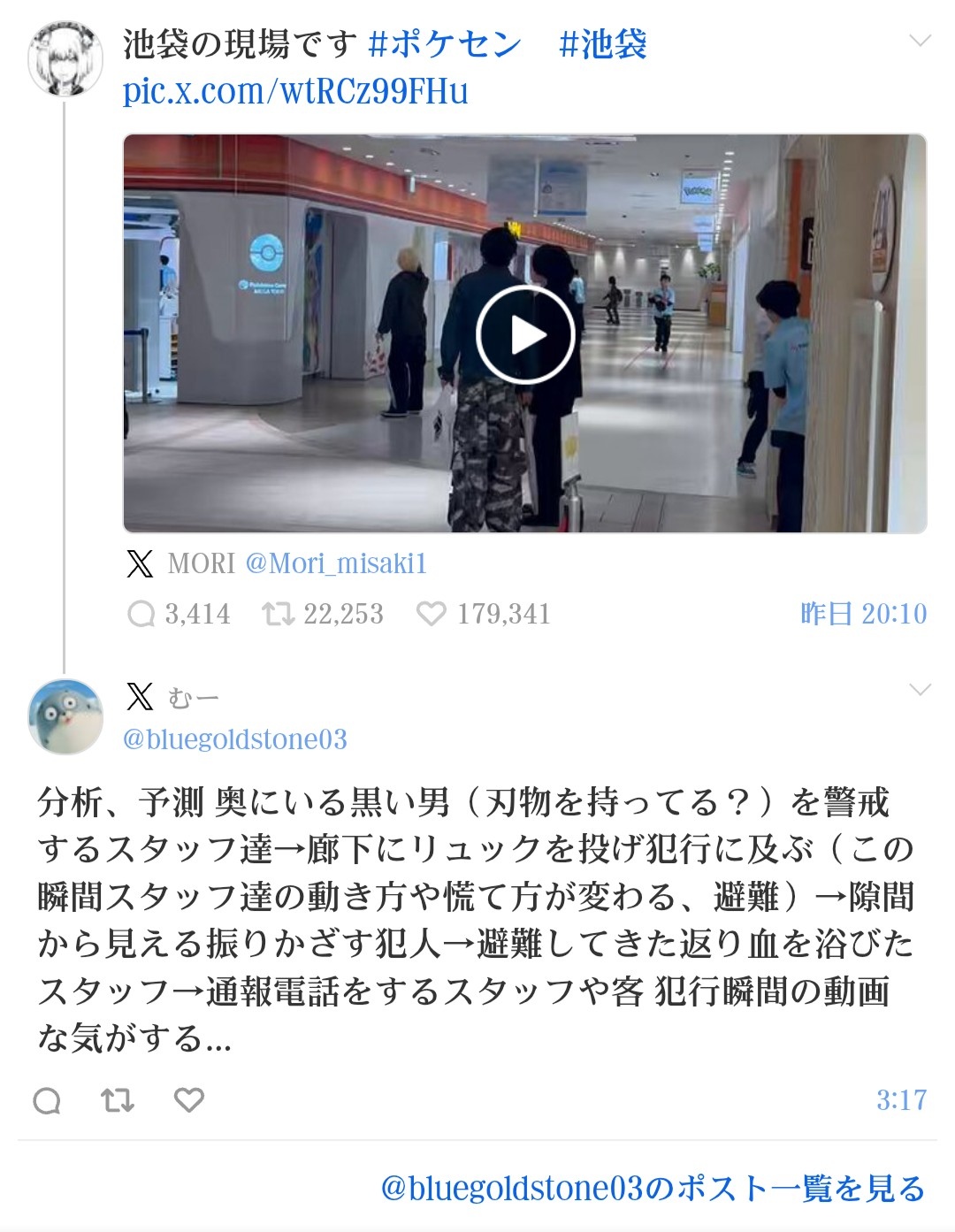Open MORI's profile avatar
The width and height of the screenshot is (955, 1232).
[65, 58]
